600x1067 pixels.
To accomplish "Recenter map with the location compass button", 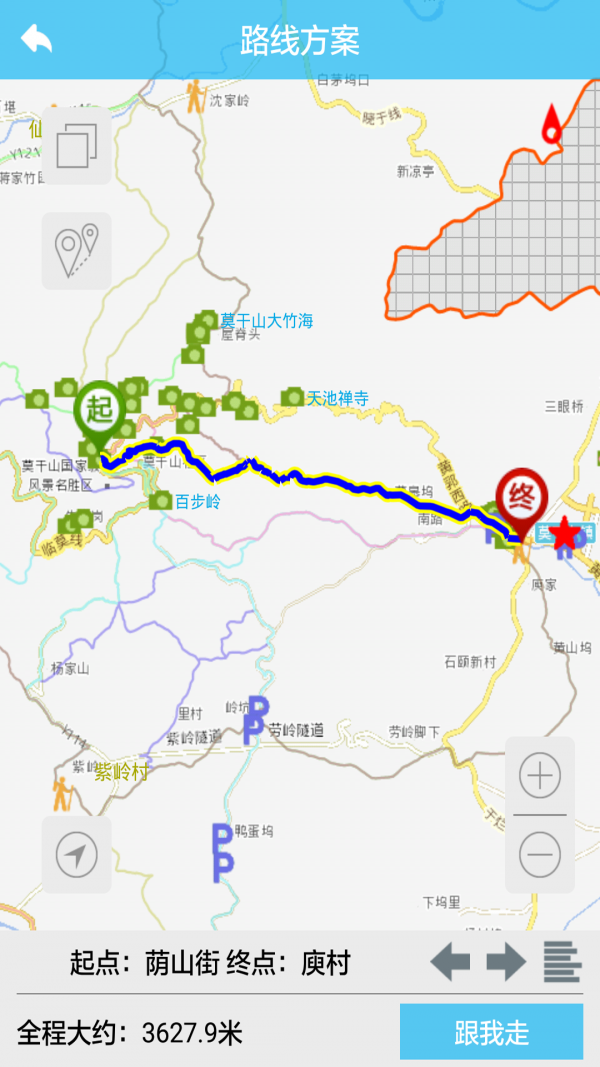I will (76, 854).
